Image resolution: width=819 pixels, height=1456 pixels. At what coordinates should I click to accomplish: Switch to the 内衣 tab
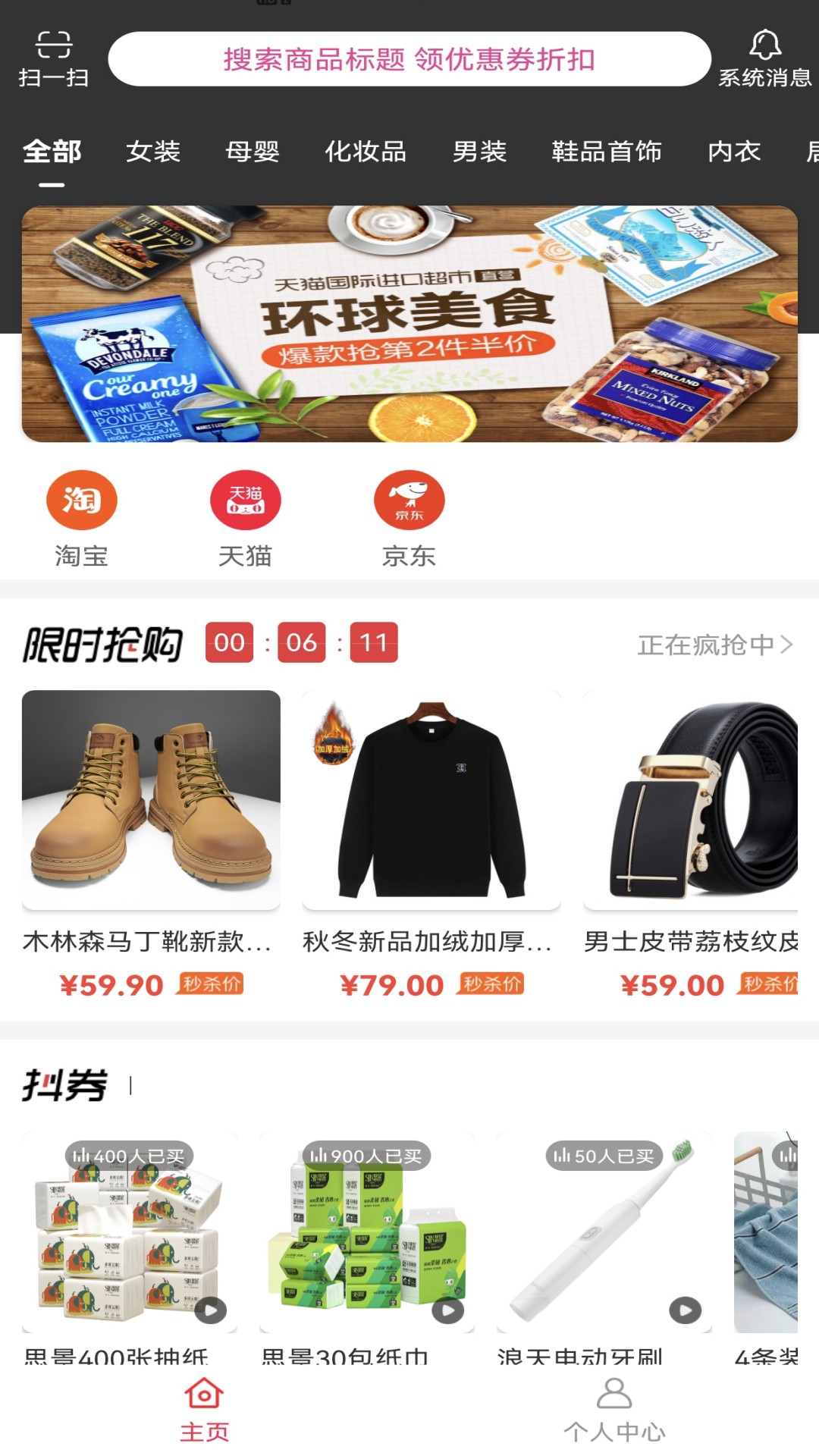734,152
